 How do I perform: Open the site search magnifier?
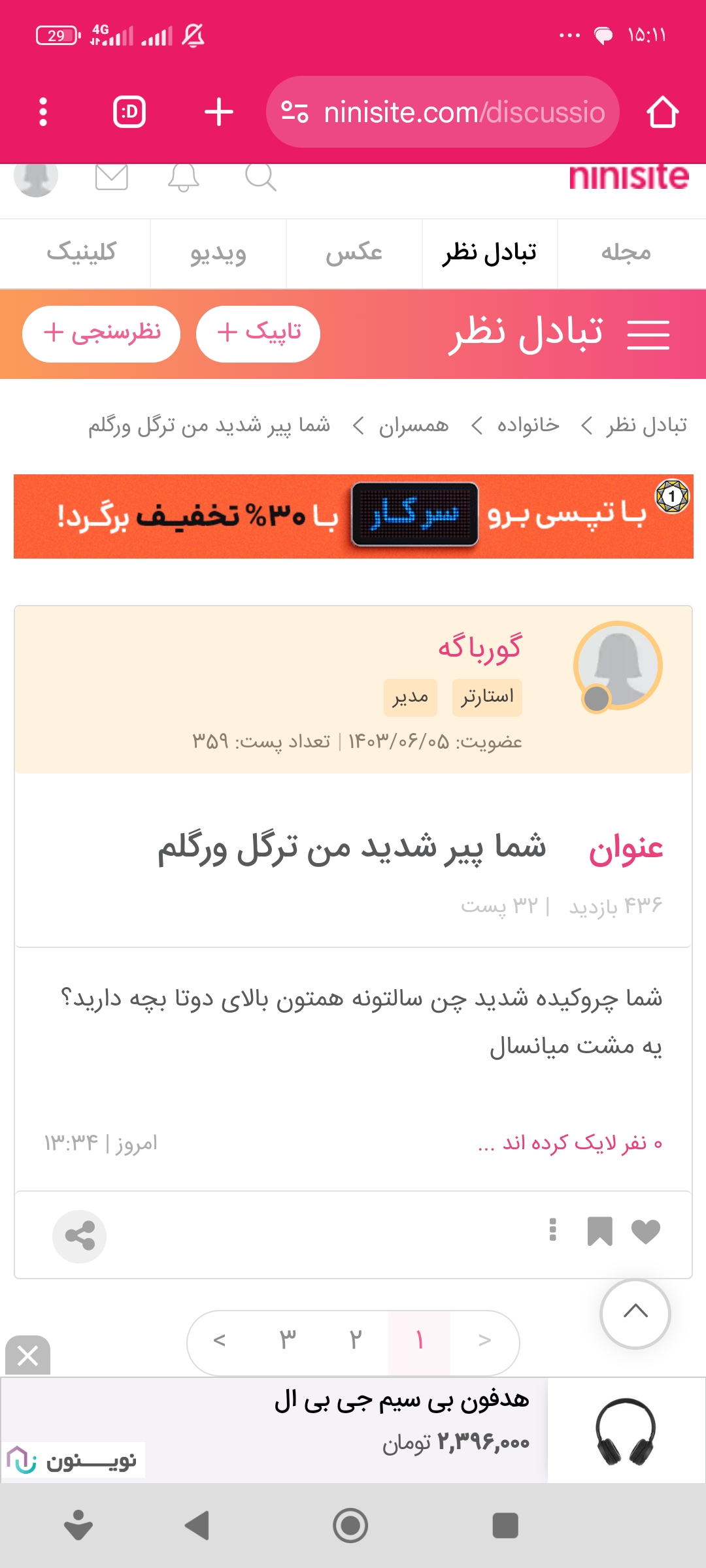pyautogui.click(x=260, y=176)
